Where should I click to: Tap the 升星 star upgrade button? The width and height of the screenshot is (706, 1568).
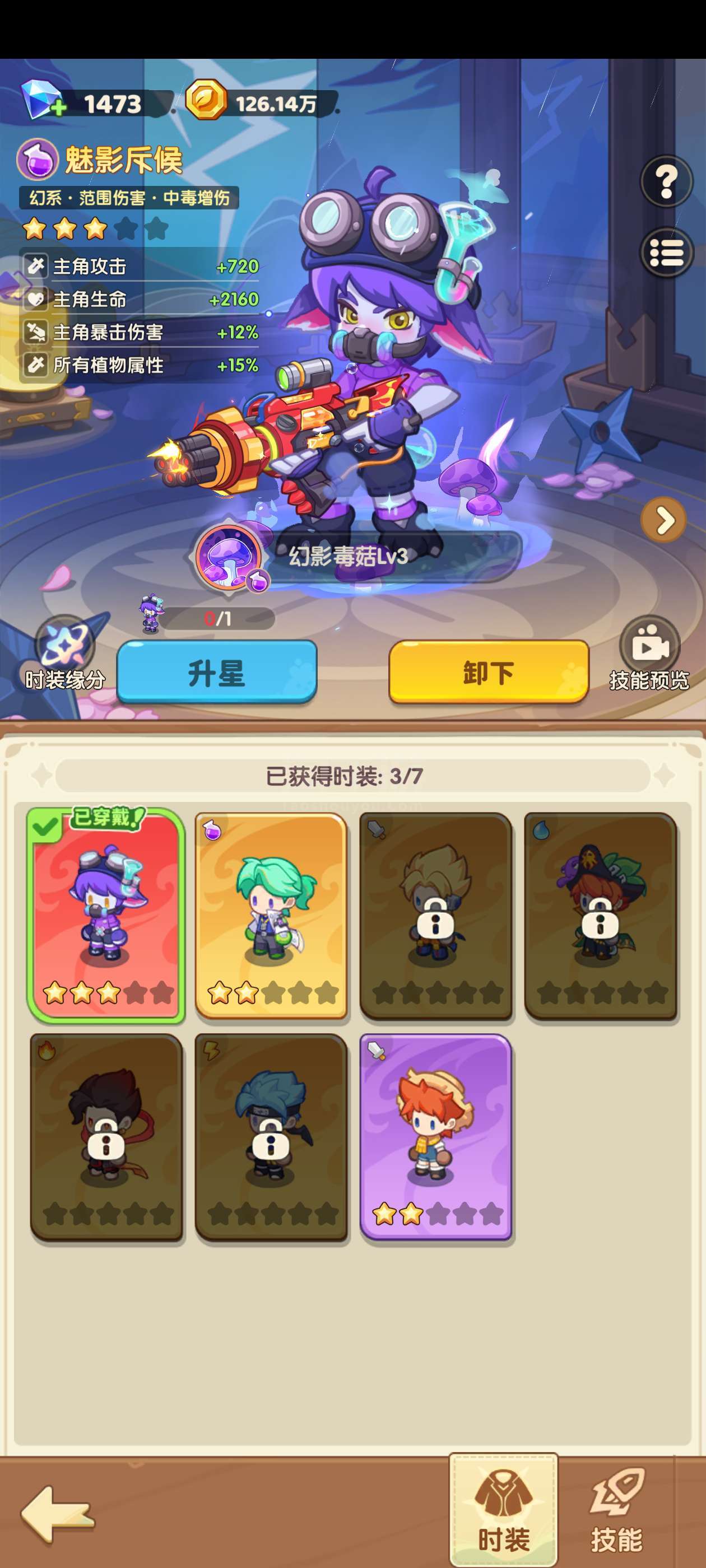pyautogui.click(x=216, y=673)
